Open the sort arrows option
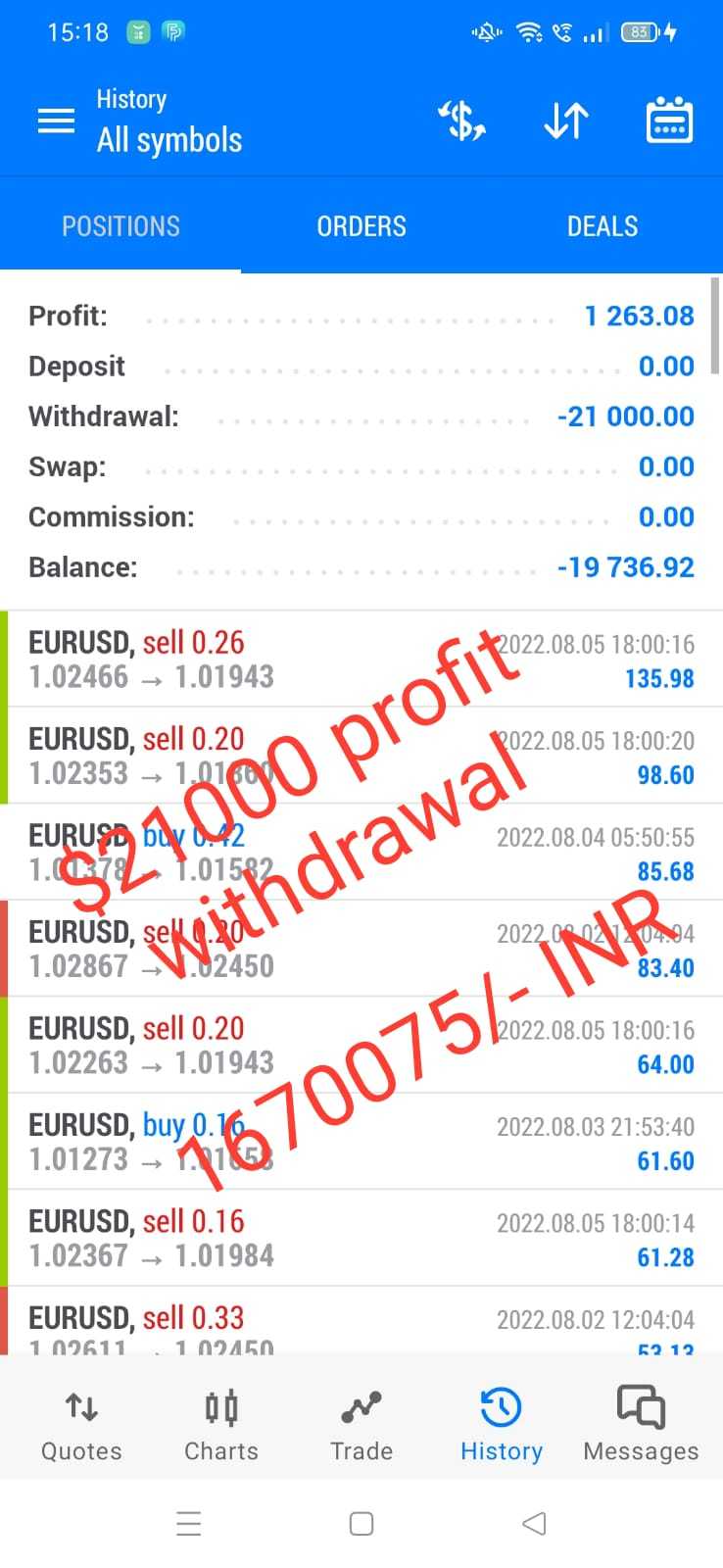The image size is (723, 1568). (565, 122)
